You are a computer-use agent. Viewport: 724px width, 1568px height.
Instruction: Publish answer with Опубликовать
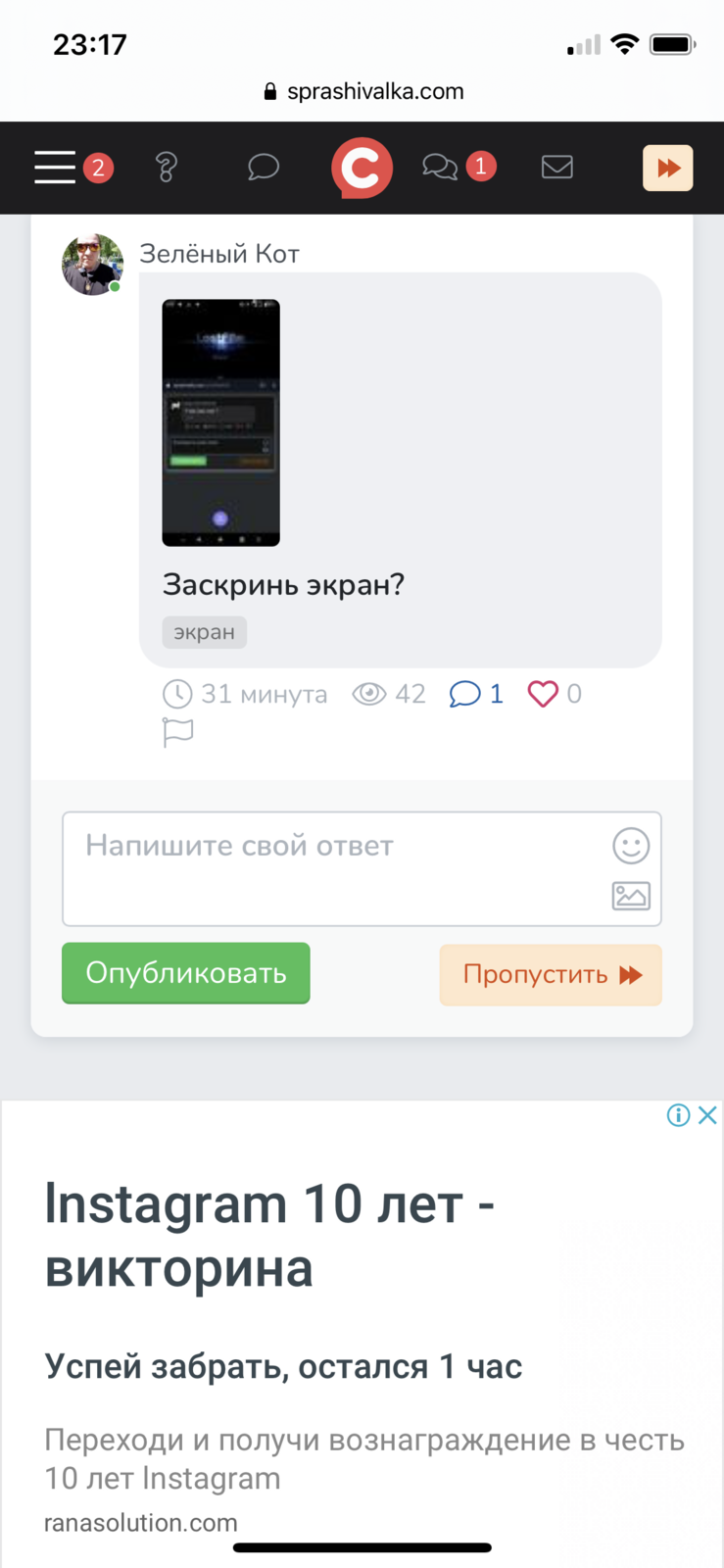[x=186, y=973]
